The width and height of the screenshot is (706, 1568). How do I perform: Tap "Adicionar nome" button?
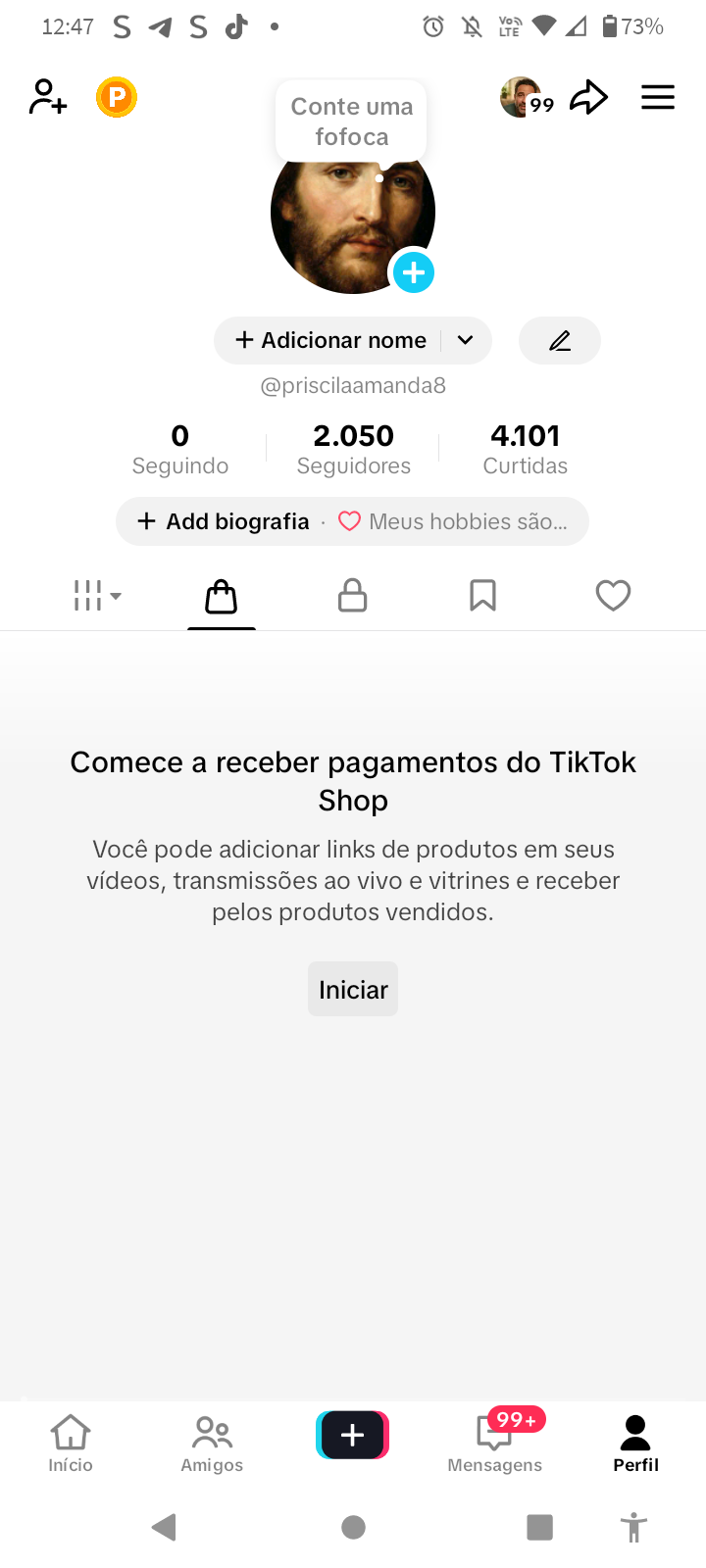[x=331, y=340]
